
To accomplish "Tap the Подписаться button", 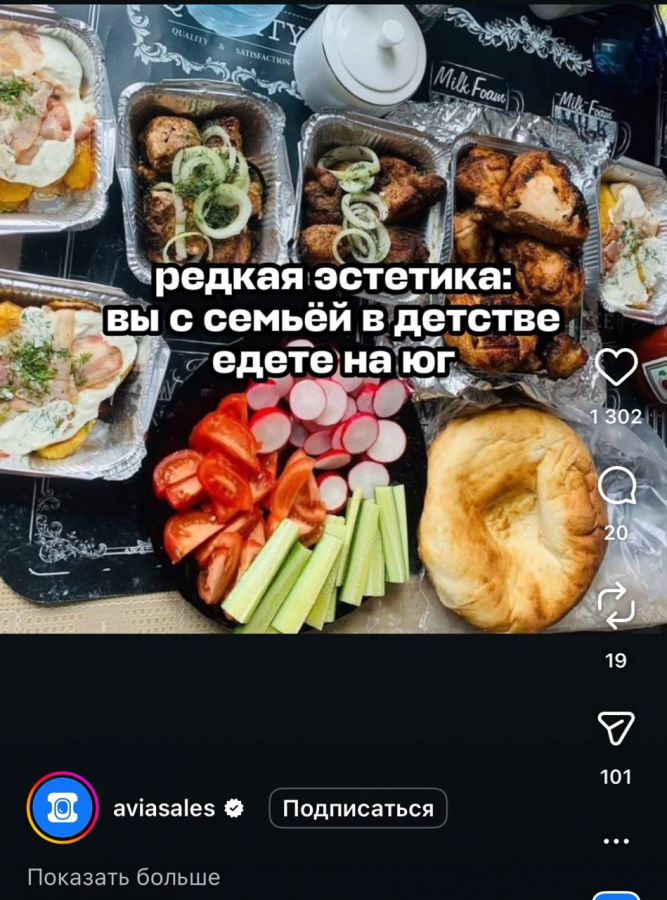I will 358,808.
